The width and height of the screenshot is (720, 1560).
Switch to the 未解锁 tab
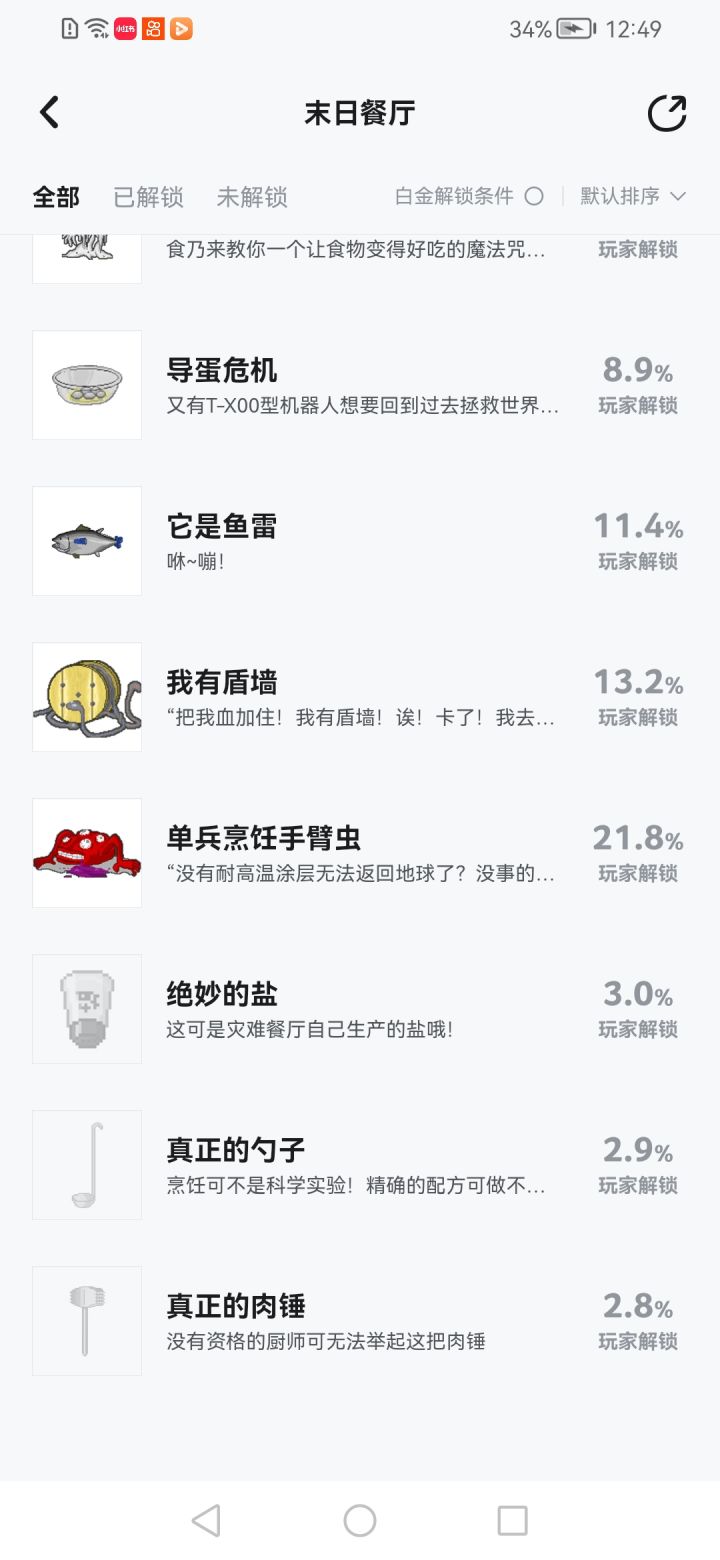click(x=252, y=197)
